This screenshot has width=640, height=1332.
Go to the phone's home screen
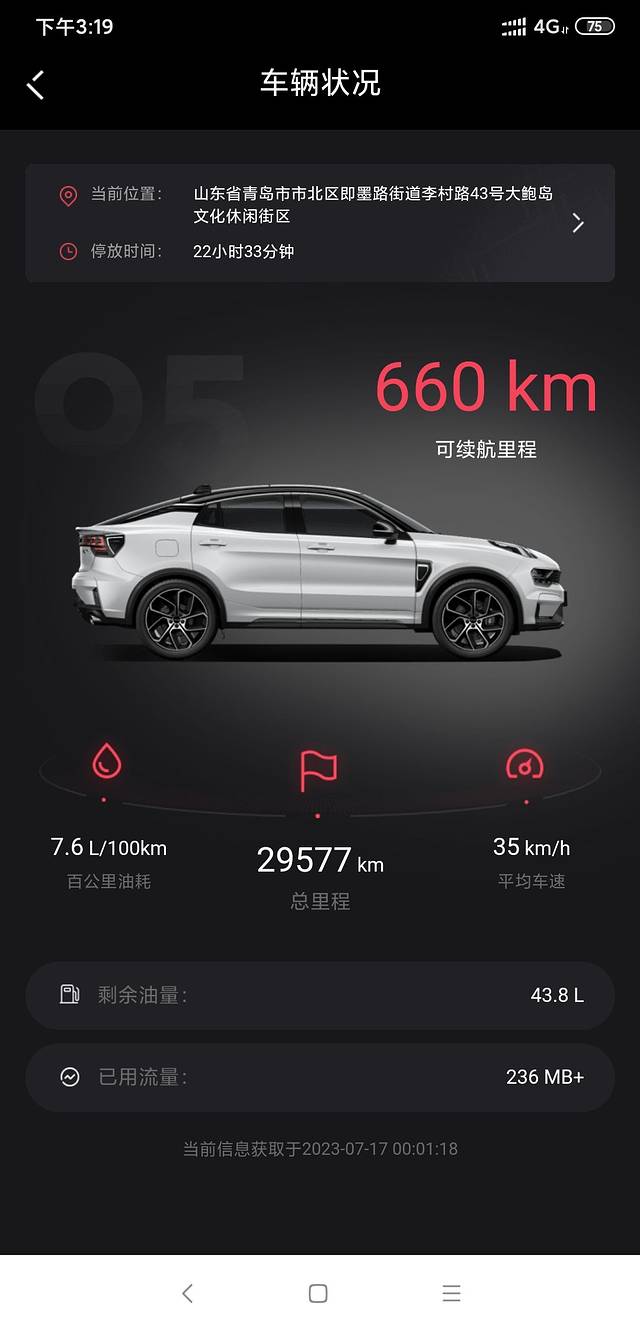318,1293
